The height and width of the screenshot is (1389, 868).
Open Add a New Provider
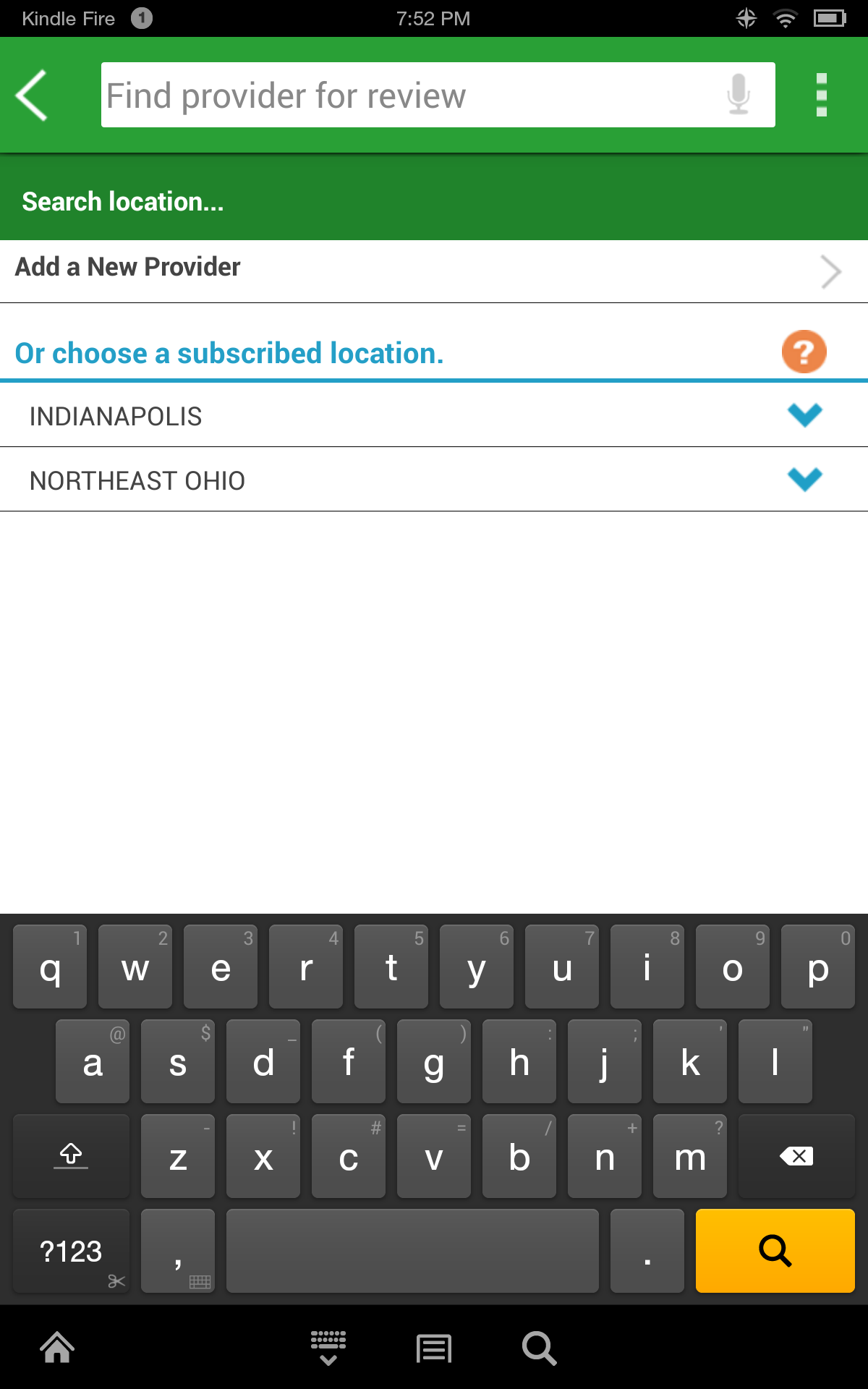[x=434, y=269]
